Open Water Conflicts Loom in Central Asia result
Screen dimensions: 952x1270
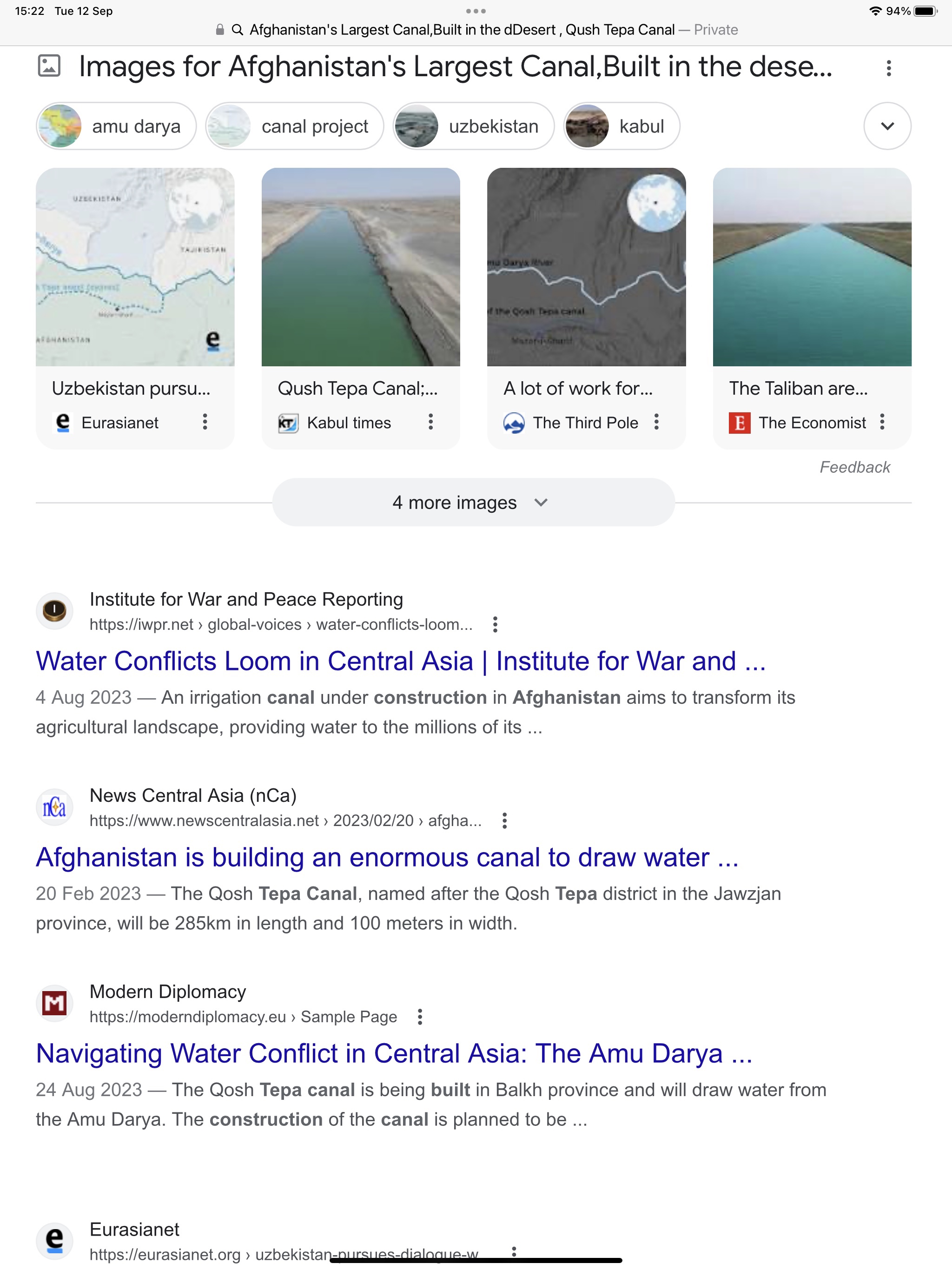[x=400, y=661]
